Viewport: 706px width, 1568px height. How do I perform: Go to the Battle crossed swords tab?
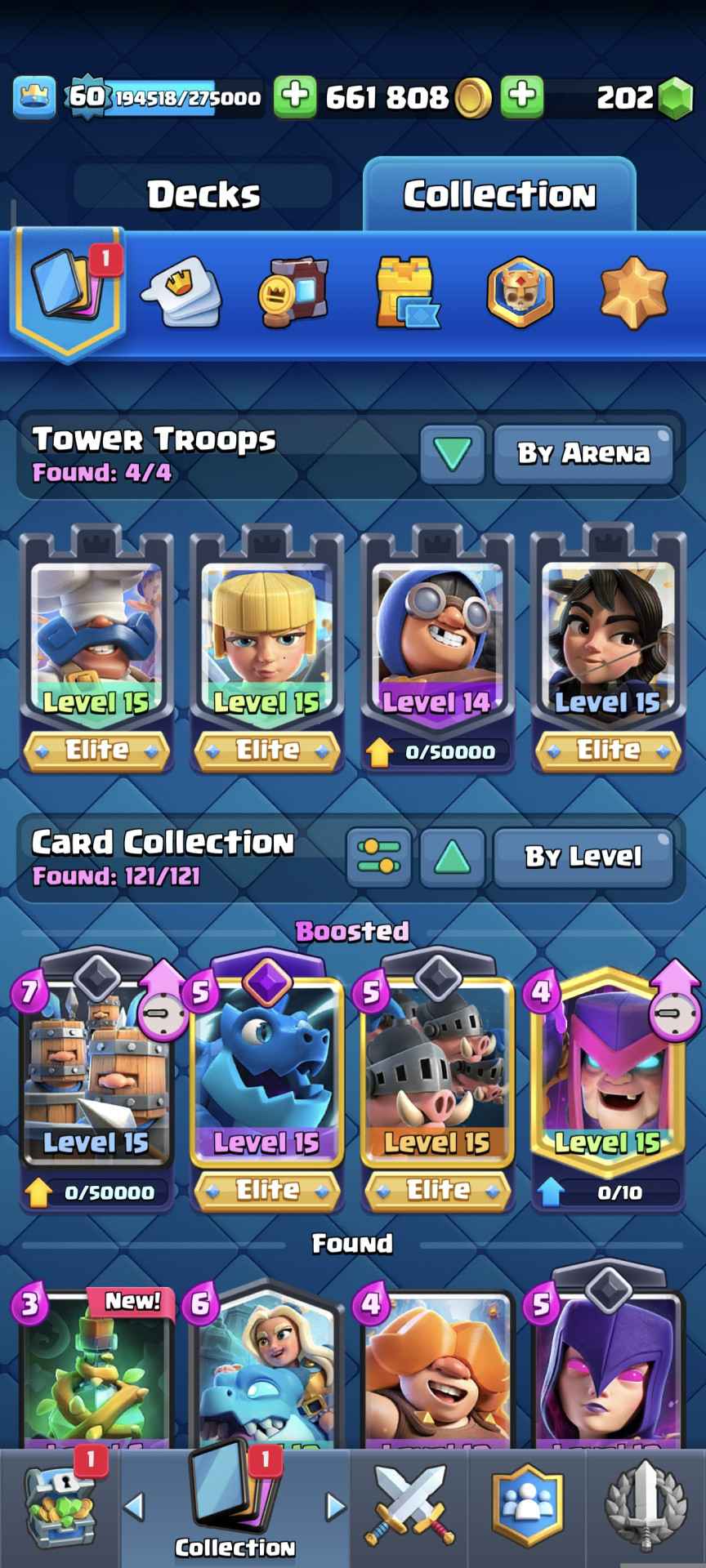click(x=411, y=1505)
